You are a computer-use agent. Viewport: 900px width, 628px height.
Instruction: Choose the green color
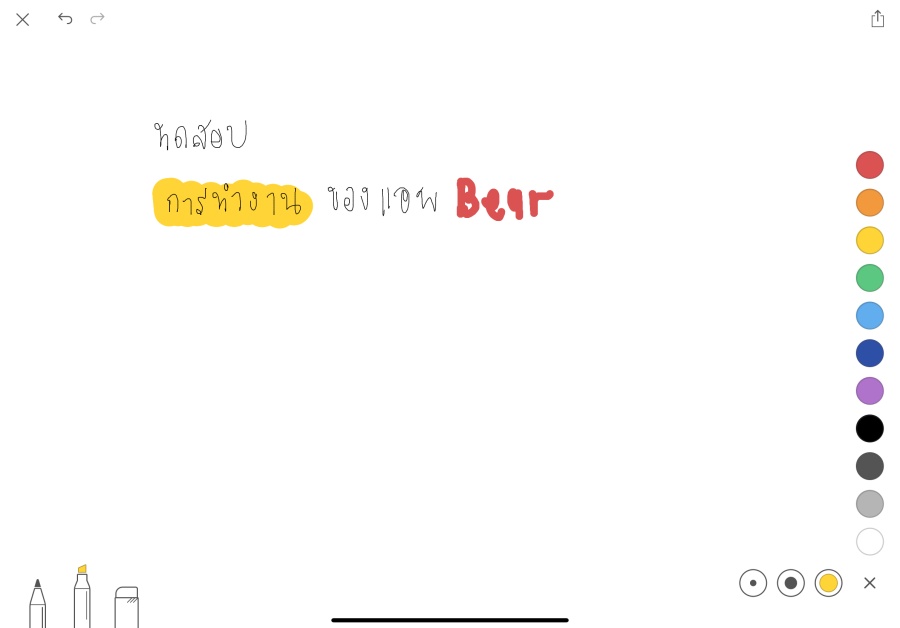click(869, 278)
